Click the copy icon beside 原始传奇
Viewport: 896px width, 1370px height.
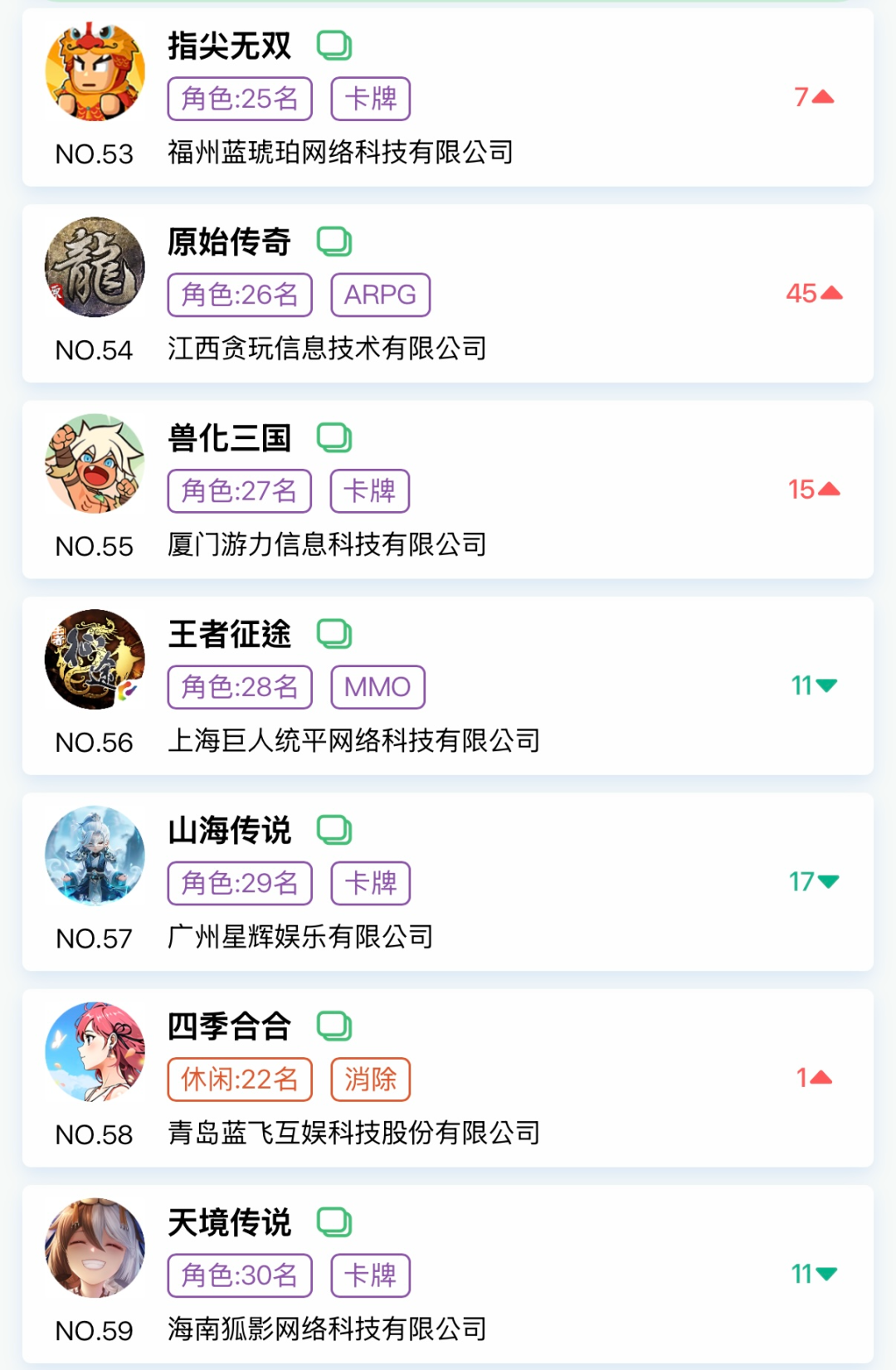point(334,242)
